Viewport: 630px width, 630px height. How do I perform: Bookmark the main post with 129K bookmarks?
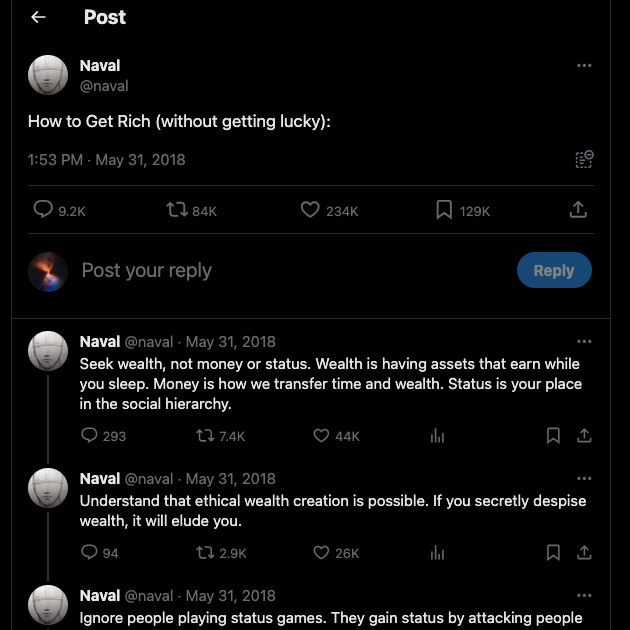click(444, 210)
